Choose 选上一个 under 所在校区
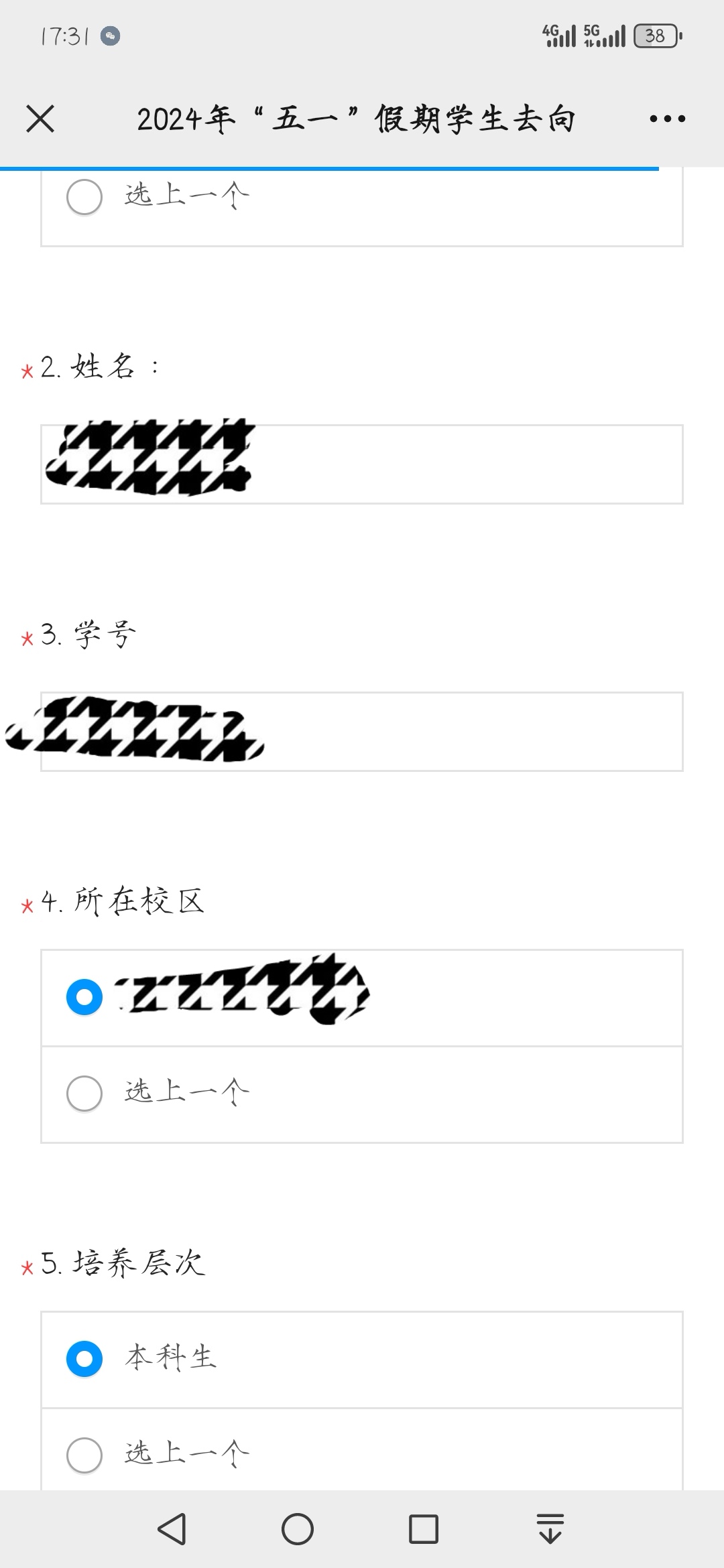 [x=84, y=1094]
